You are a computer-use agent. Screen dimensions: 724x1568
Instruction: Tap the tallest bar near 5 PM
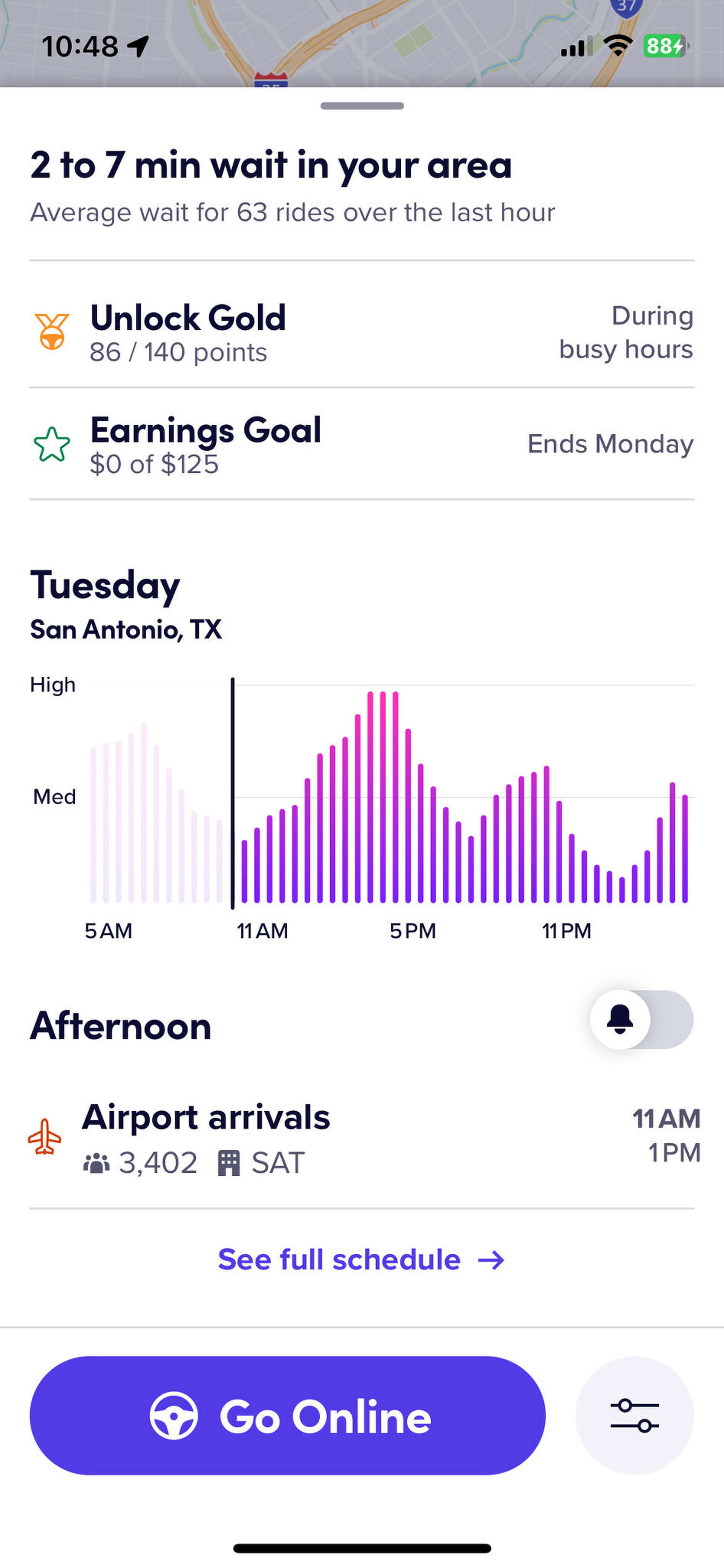pyautogui.click(x=383, y=791)
